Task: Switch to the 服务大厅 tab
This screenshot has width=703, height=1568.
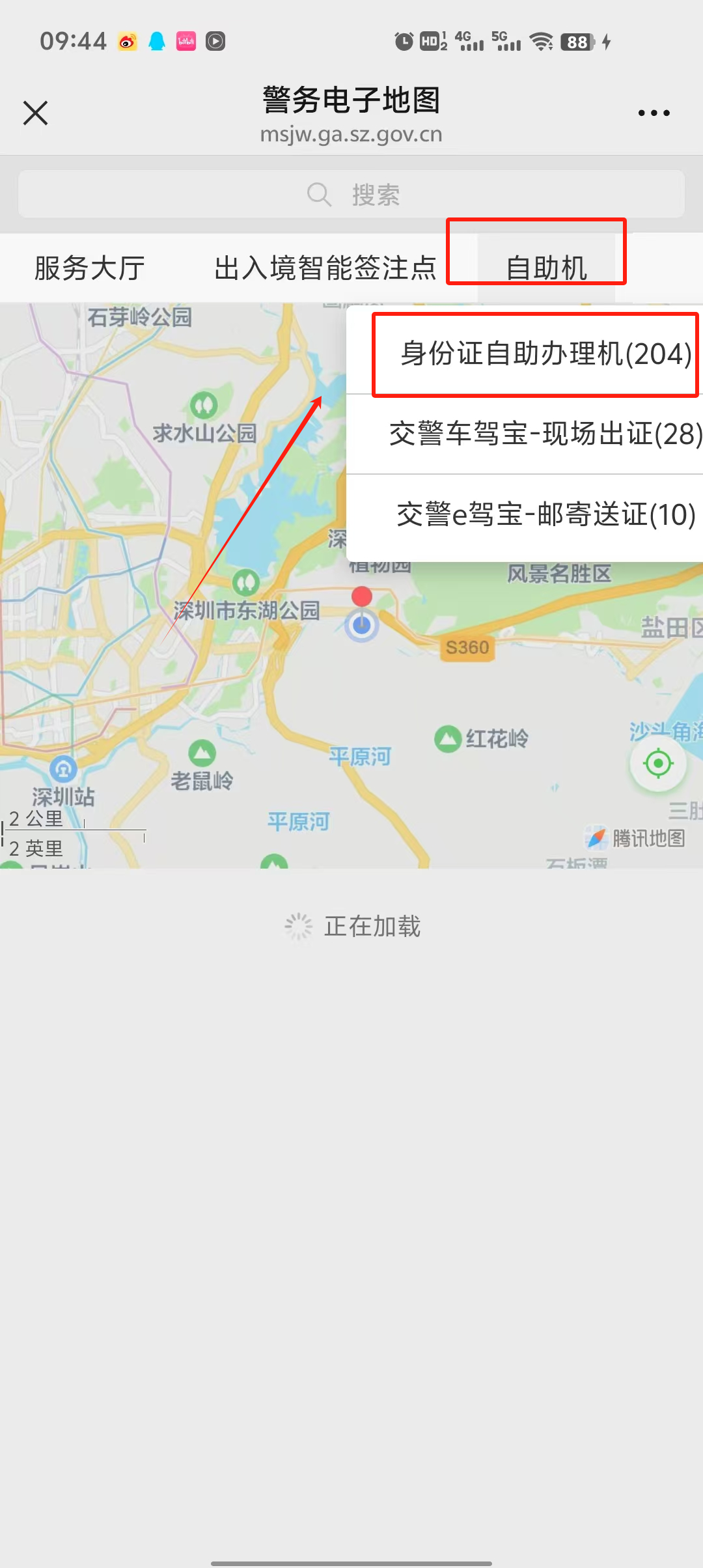Action: 90,268
